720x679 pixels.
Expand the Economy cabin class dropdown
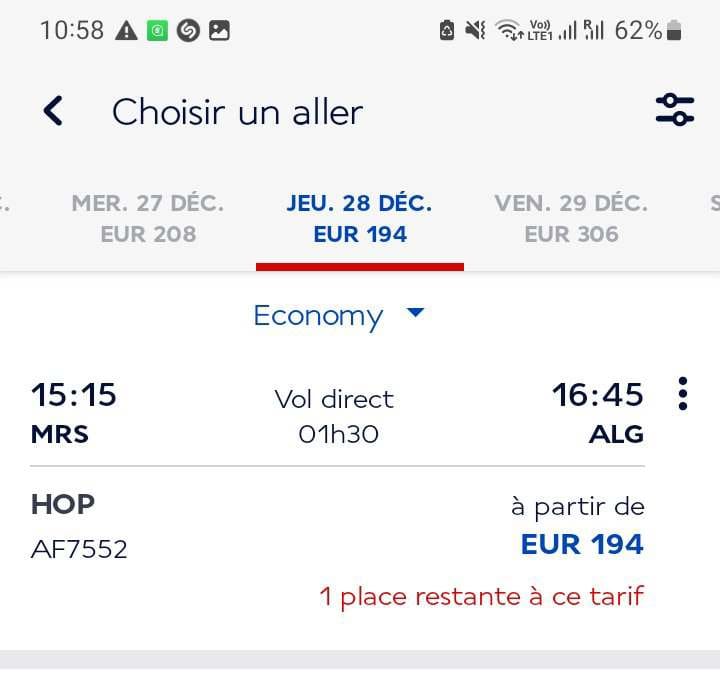340,316
